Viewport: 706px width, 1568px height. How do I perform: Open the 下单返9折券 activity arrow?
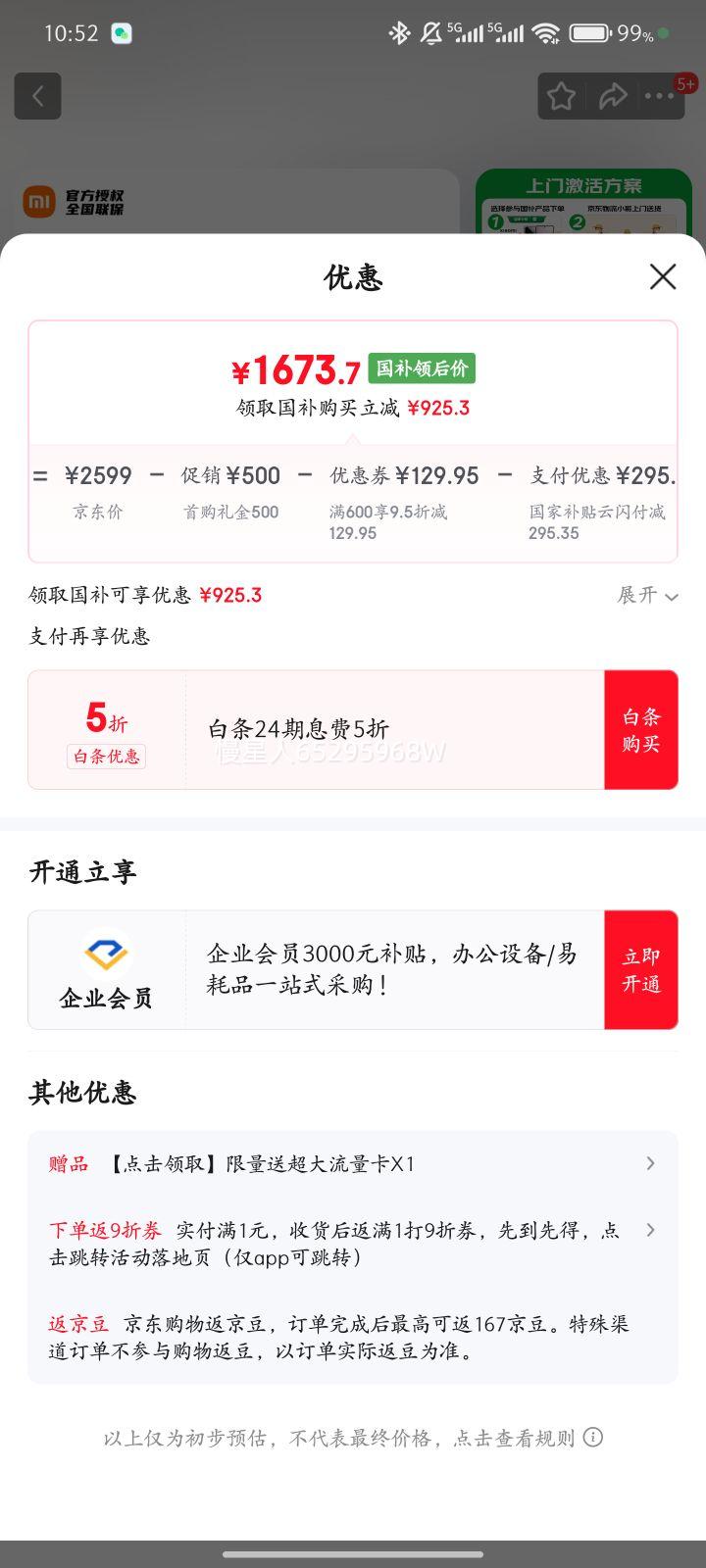pos(650,1229)
